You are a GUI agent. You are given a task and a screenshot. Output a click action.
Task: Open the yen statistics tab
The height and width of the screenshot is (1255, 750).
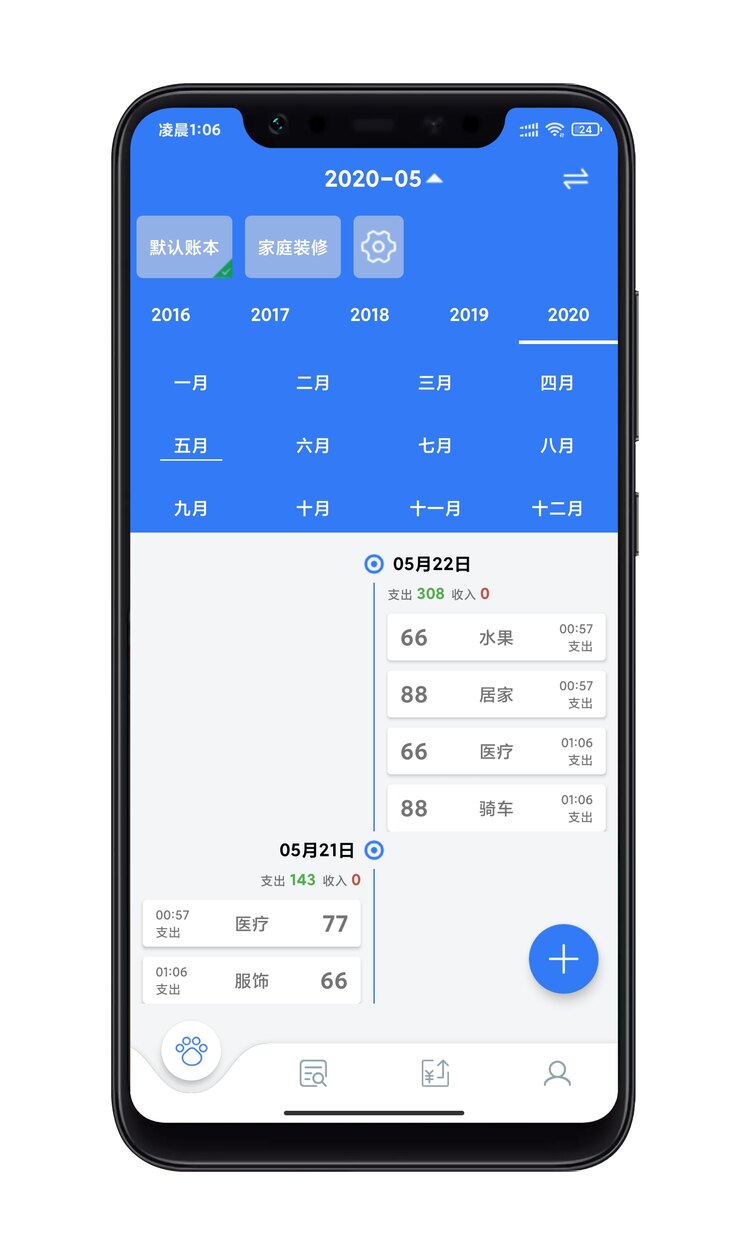pyautogui.click(x=435, y=1074)
